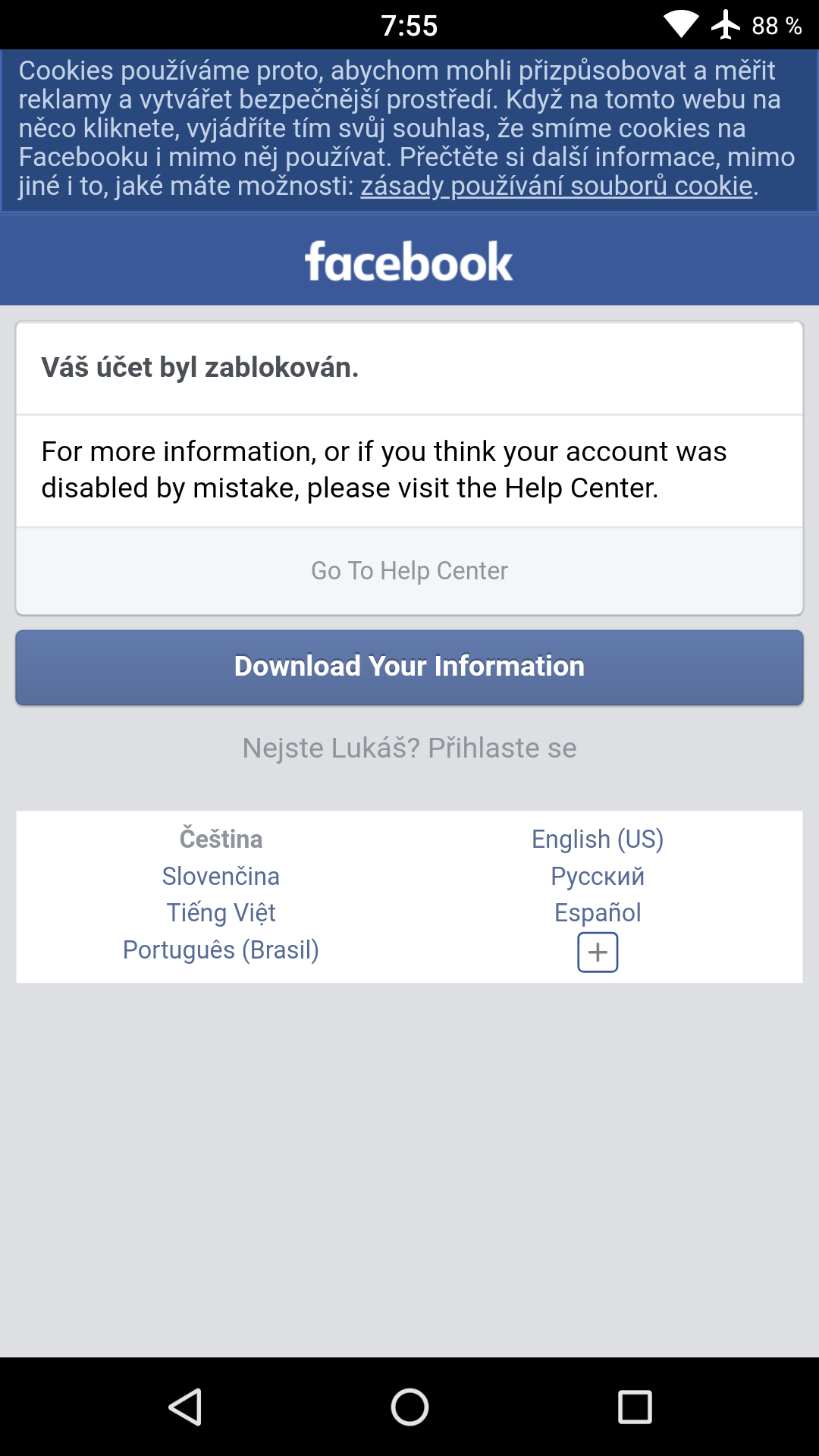Viewport: 819px width, 1456px height.
Task: Open the cookie policy link
Action: 556,186
